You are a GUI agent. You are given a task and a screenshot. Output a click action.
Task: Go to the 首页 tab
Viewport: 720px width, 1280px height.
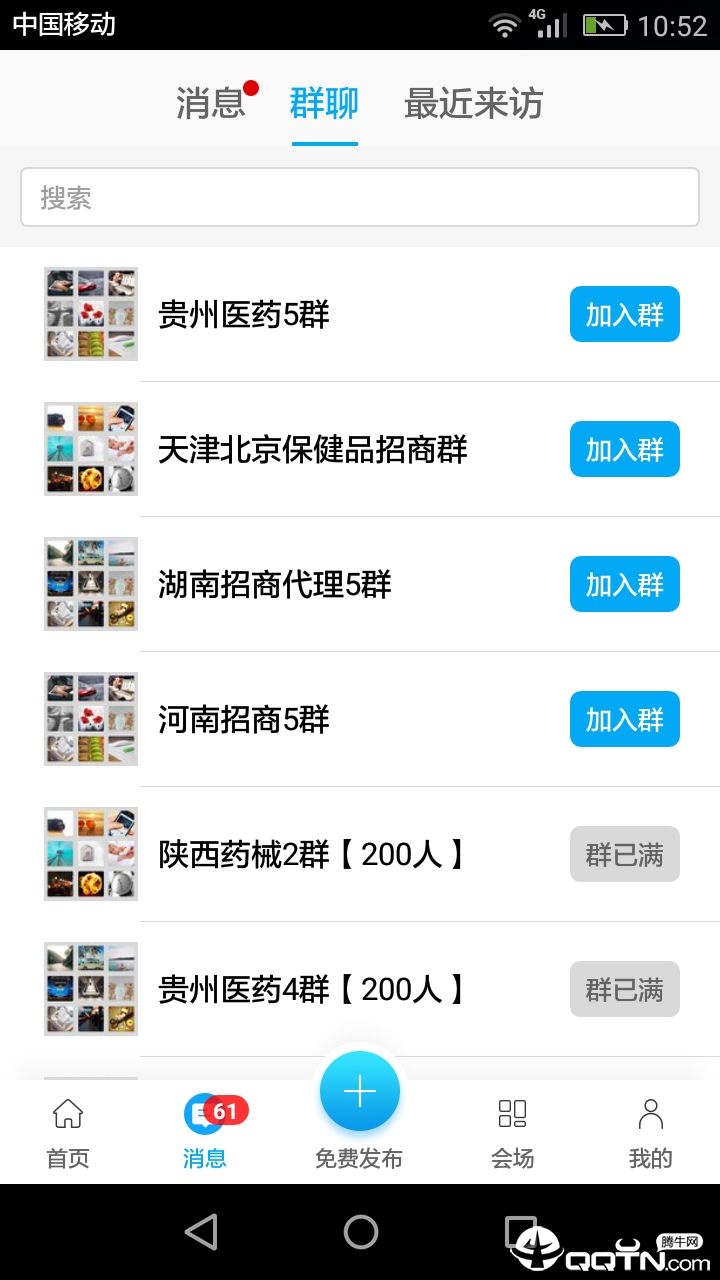point(68,1132)
